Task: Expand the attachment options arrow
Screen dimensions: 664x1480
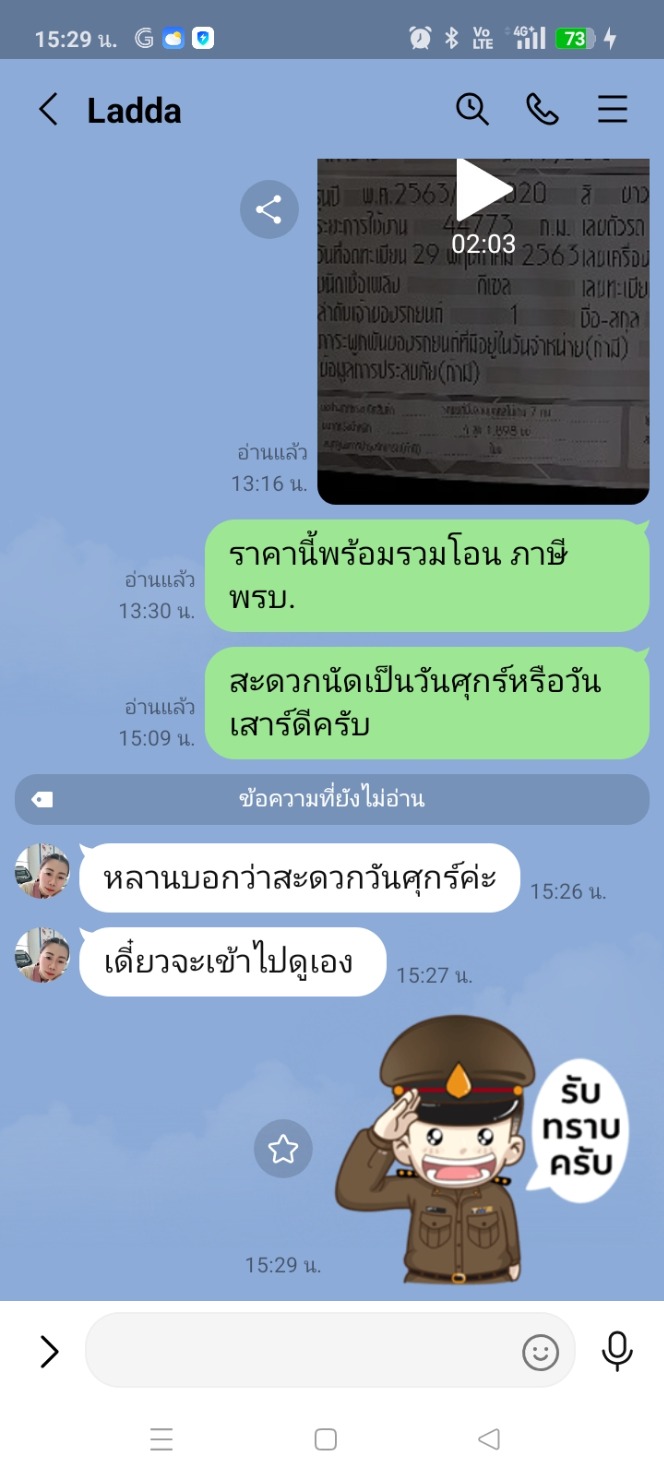Action: 48,1352
